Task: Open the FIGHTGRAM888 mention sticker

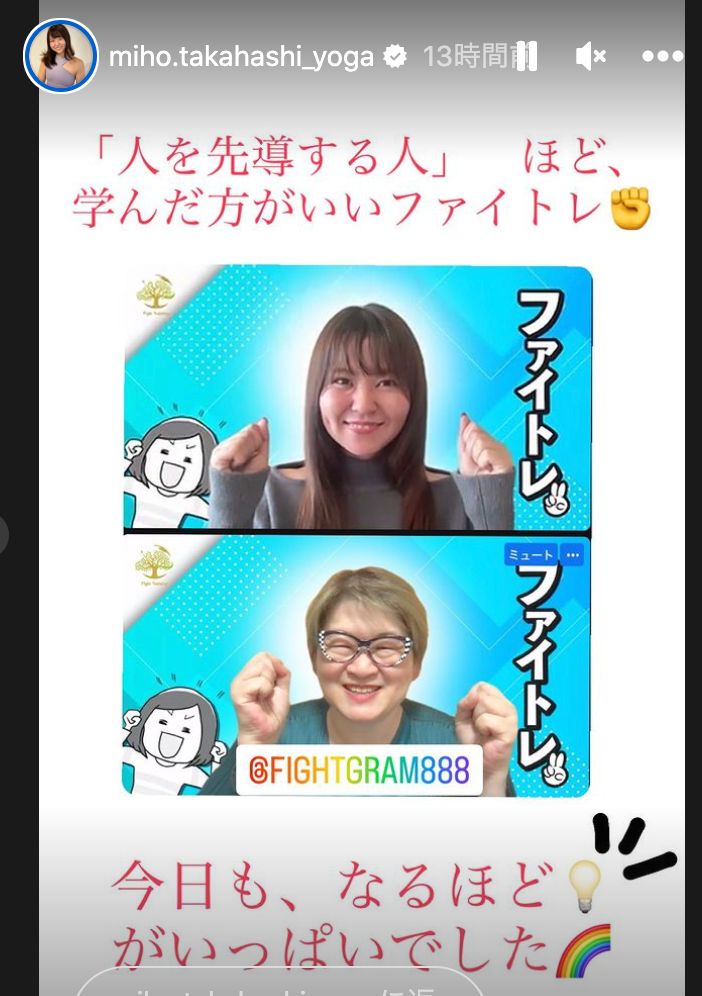Action: click(x=359, y=770)
